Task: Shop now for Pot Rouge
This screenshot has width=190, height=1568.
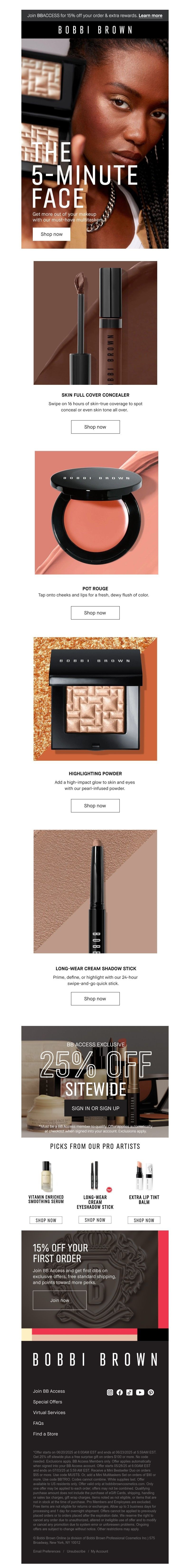Action: point(95,612)
